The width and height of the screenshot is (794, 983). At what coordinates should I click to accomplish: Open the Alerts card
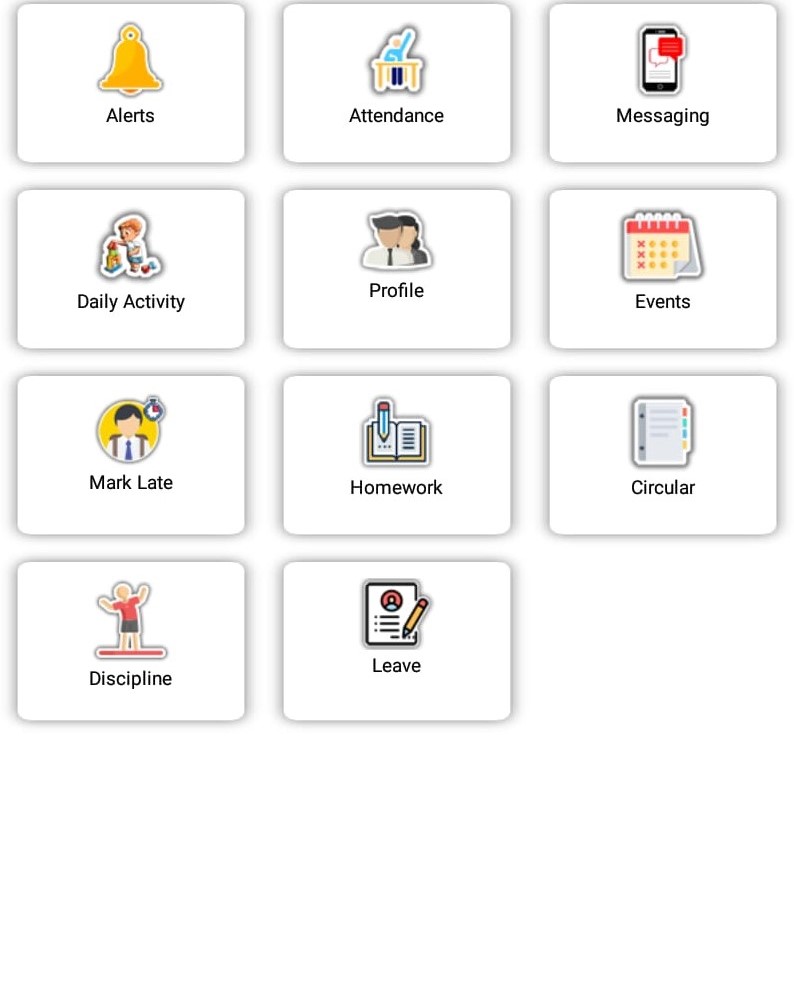[x=131, y=83]
